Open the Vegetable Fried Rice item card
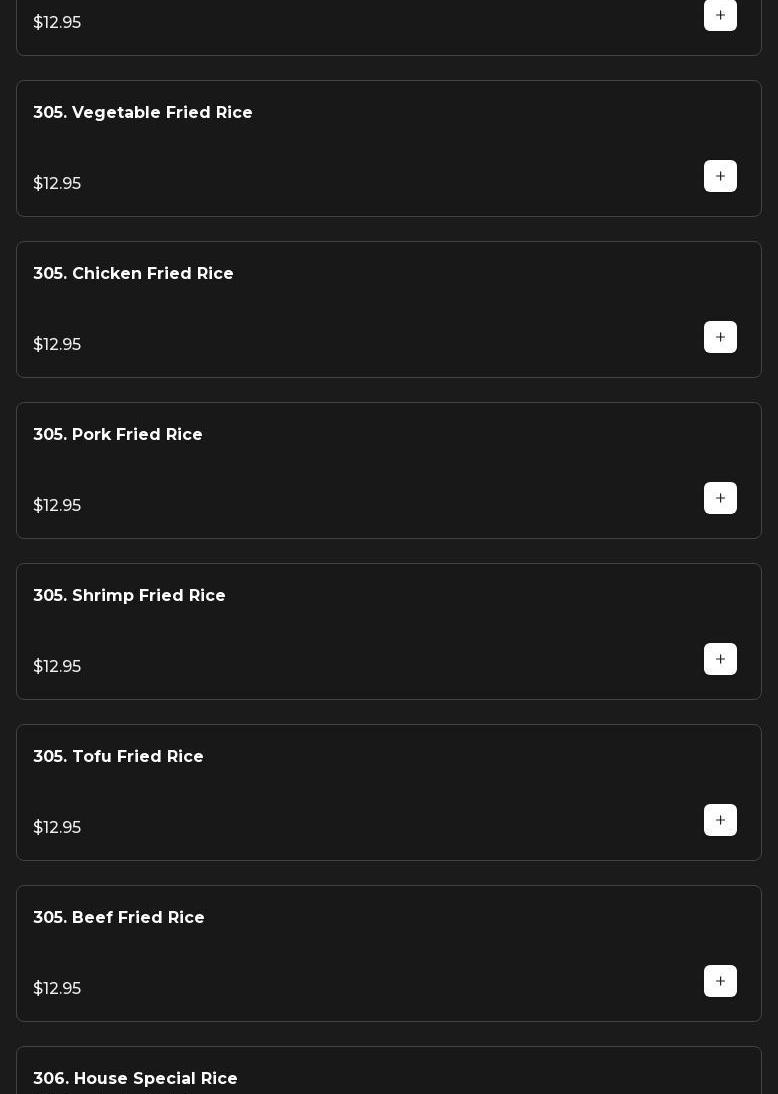This screenshot has height=1094, width=778. tap(143, 113)
